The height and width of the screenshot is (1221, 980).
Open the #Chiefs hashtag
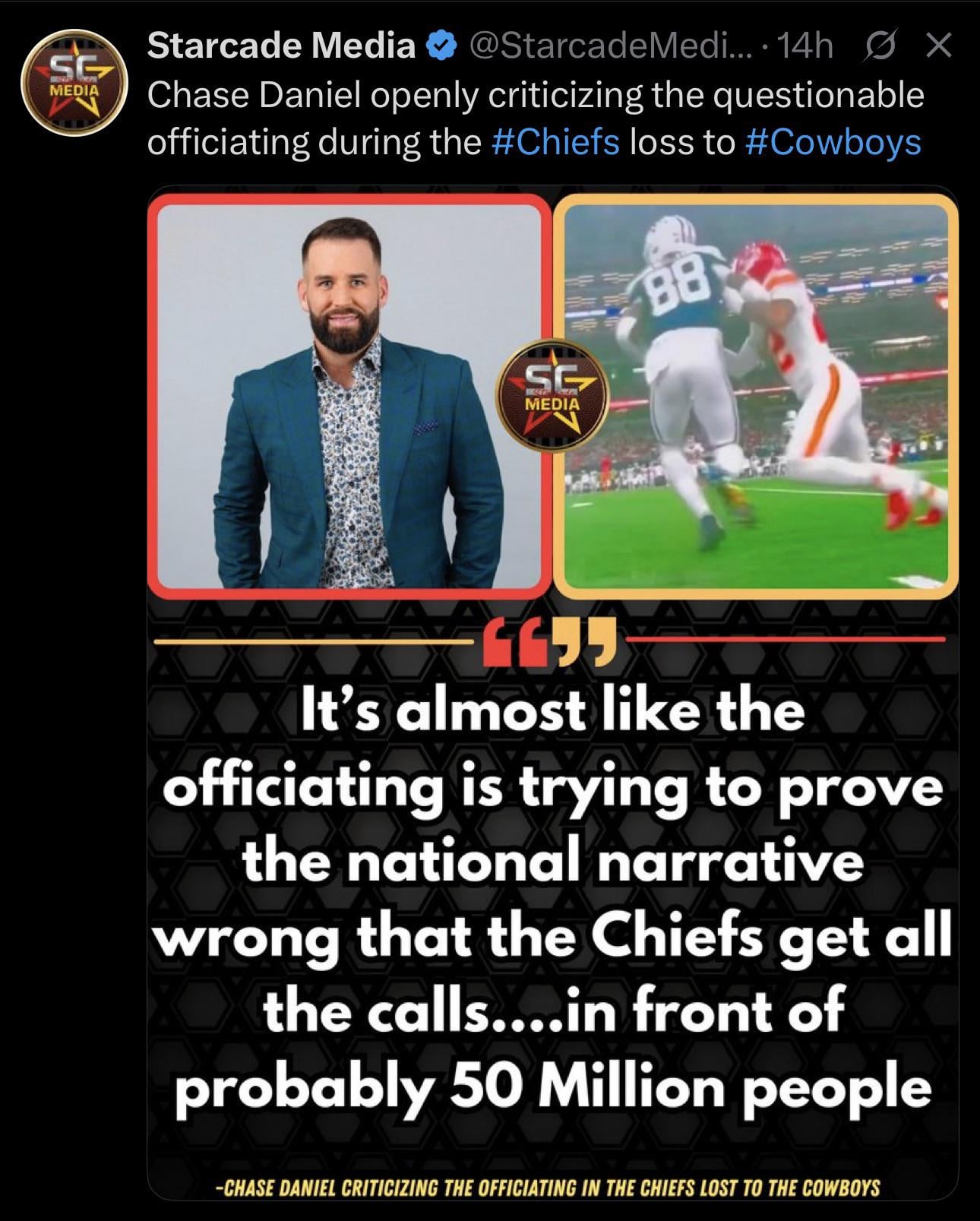pyautogui.click(x=556, y=142)
